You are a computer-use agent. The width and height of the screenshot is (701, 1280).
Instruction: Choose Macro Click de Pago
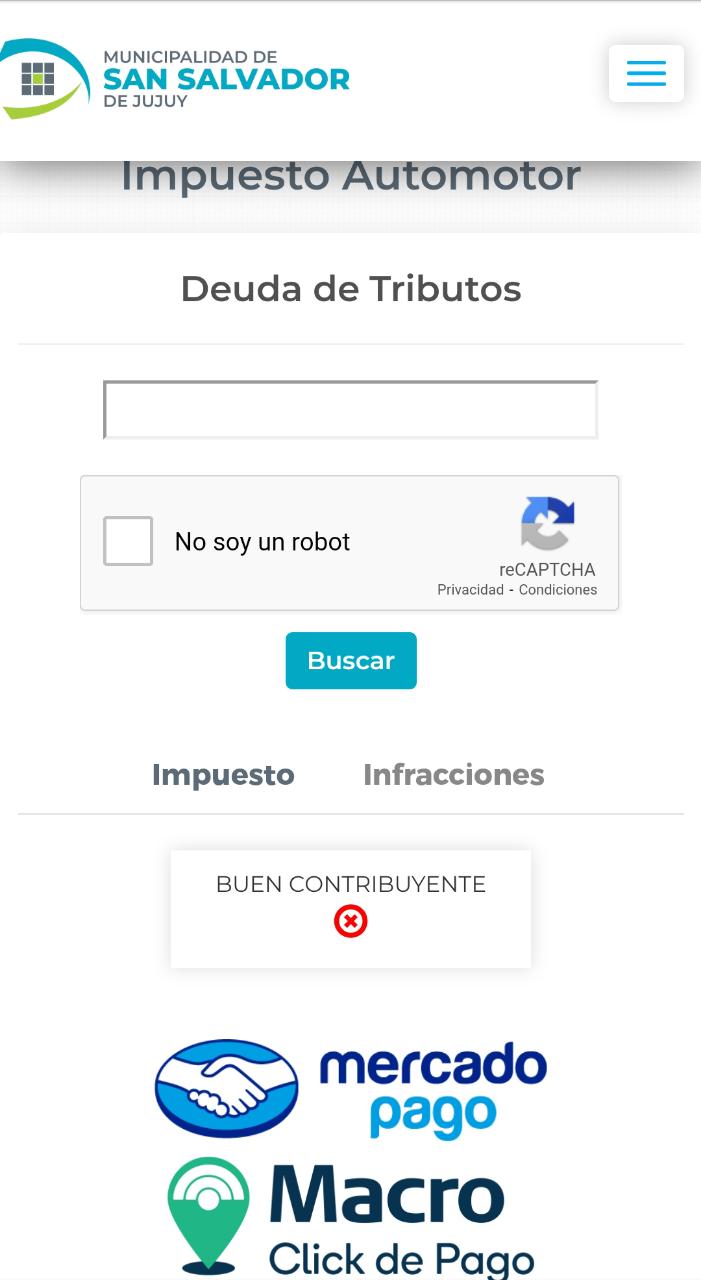(351, 1216)
